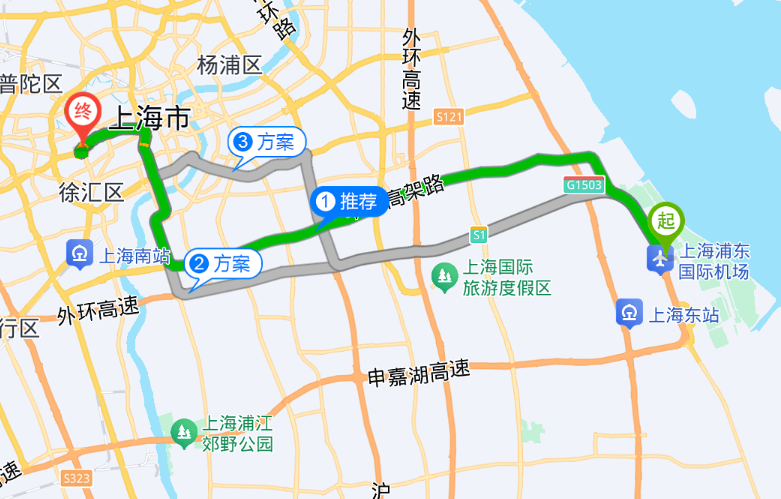Open the 上海东站 station marker
This screenshot has width=781, height=499.
630,314
